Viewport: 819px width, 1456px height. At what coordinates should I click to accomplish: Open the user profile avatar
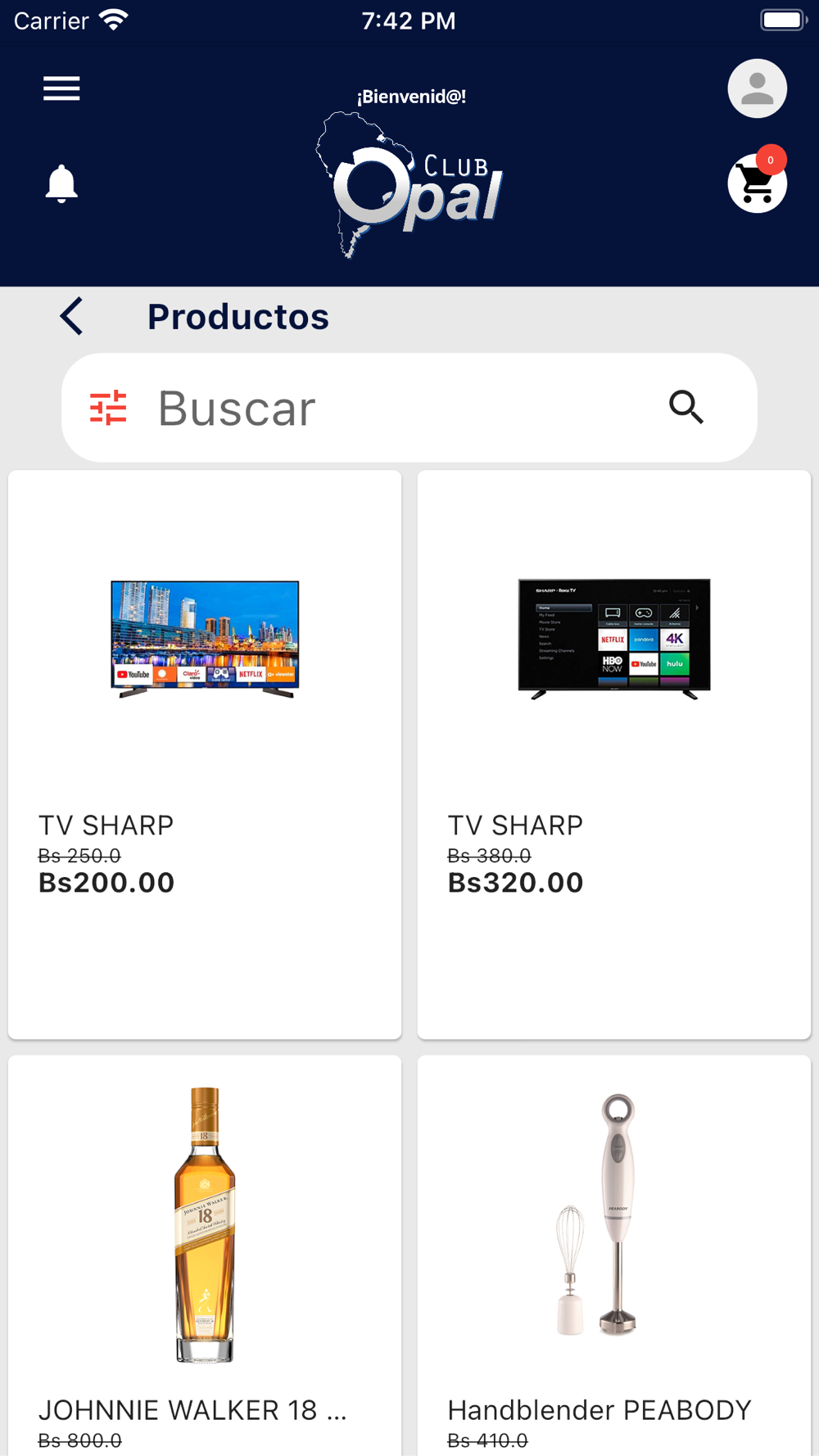(x=757, y=88)
